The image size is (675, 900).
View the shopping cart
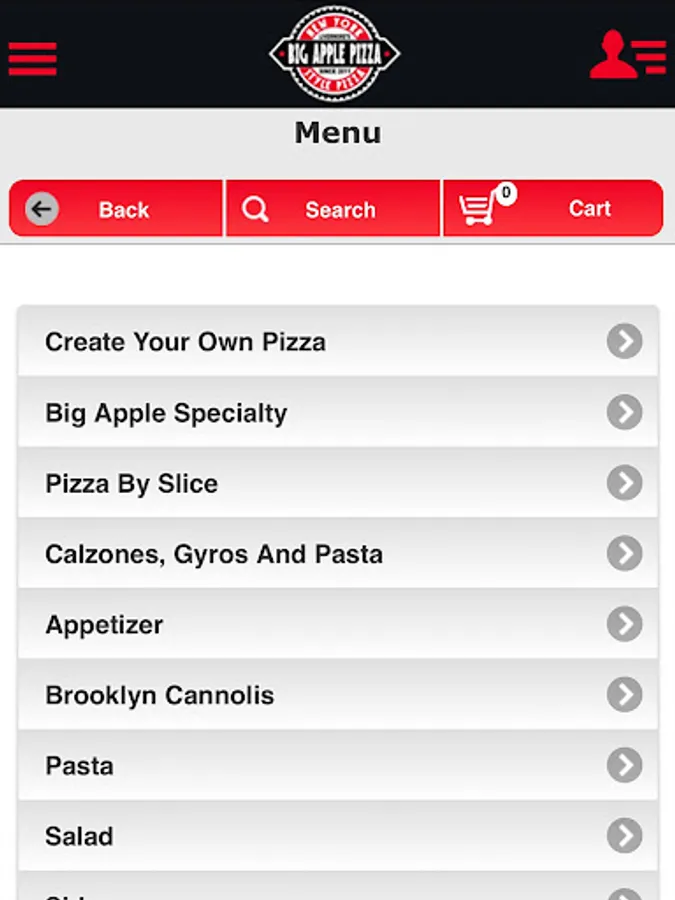553,209
